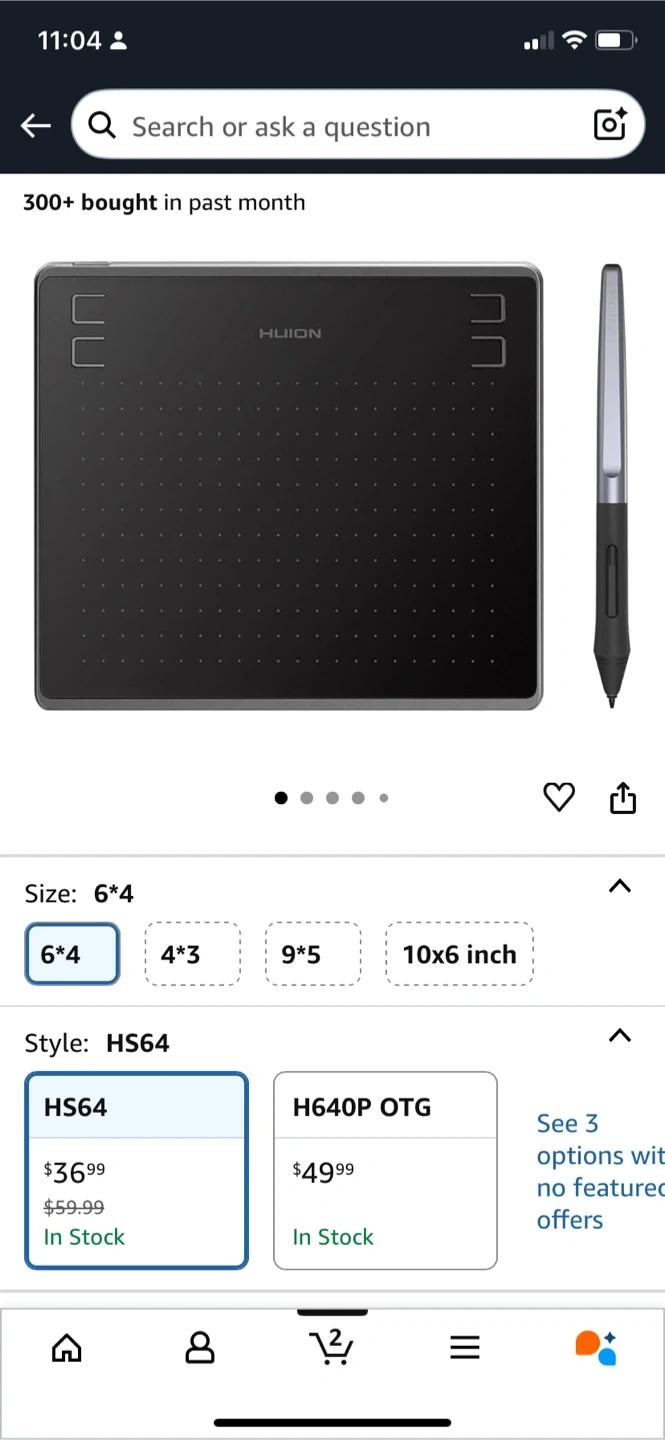Screen dimensions: 665x1440
Task: Open camera lens search icon
Action: 610,124
